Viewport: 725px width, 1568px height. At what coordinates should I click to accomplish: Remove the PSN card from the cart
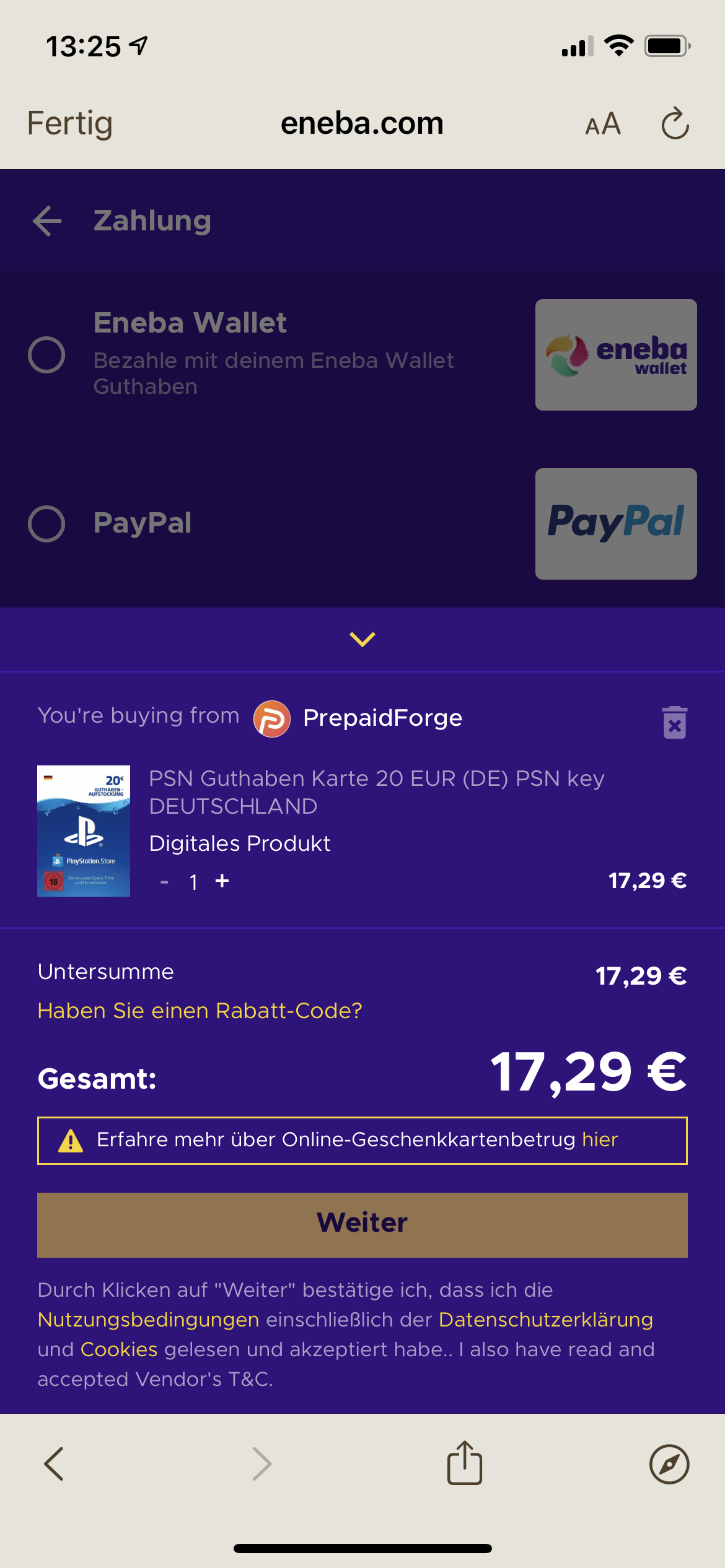click(675, 722)
